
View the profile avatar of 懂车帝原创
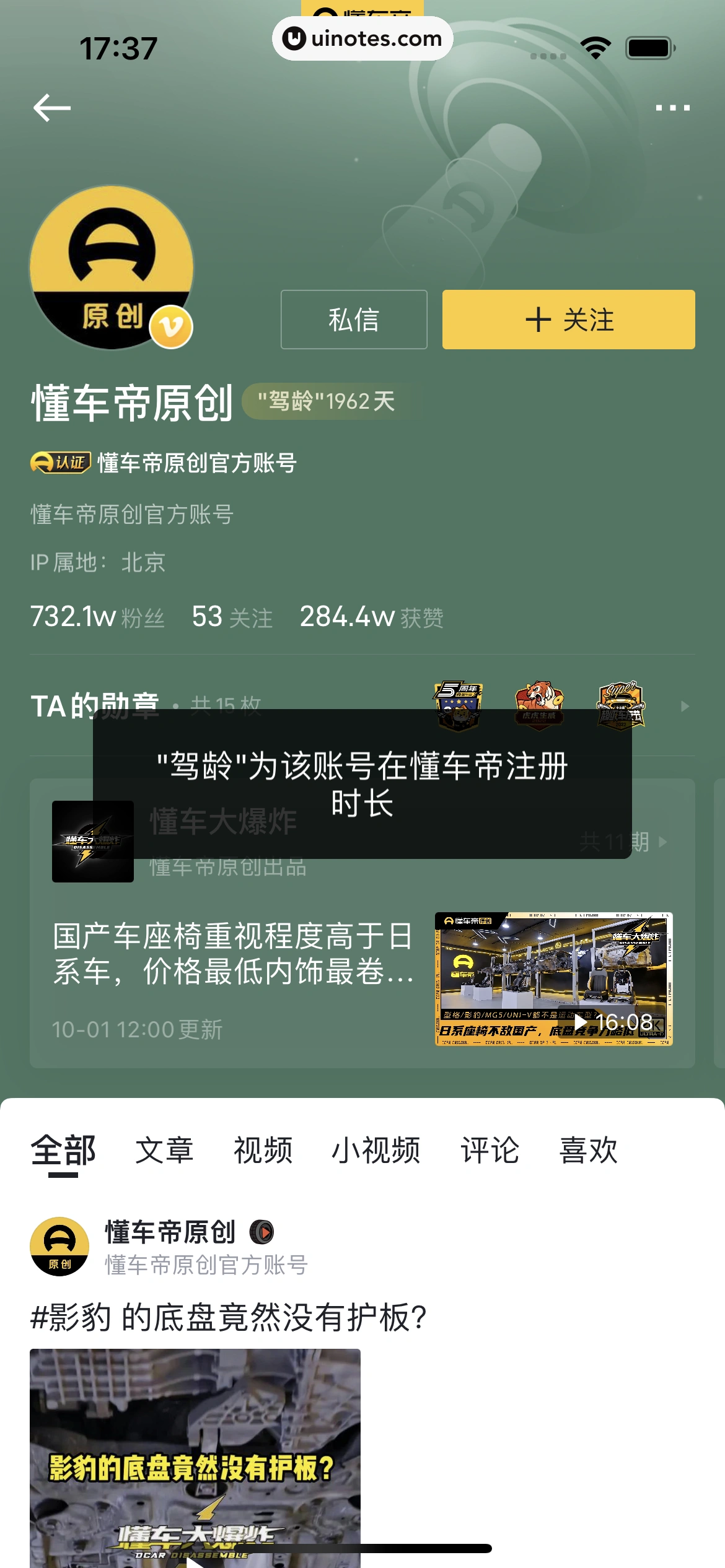point(112,268)
